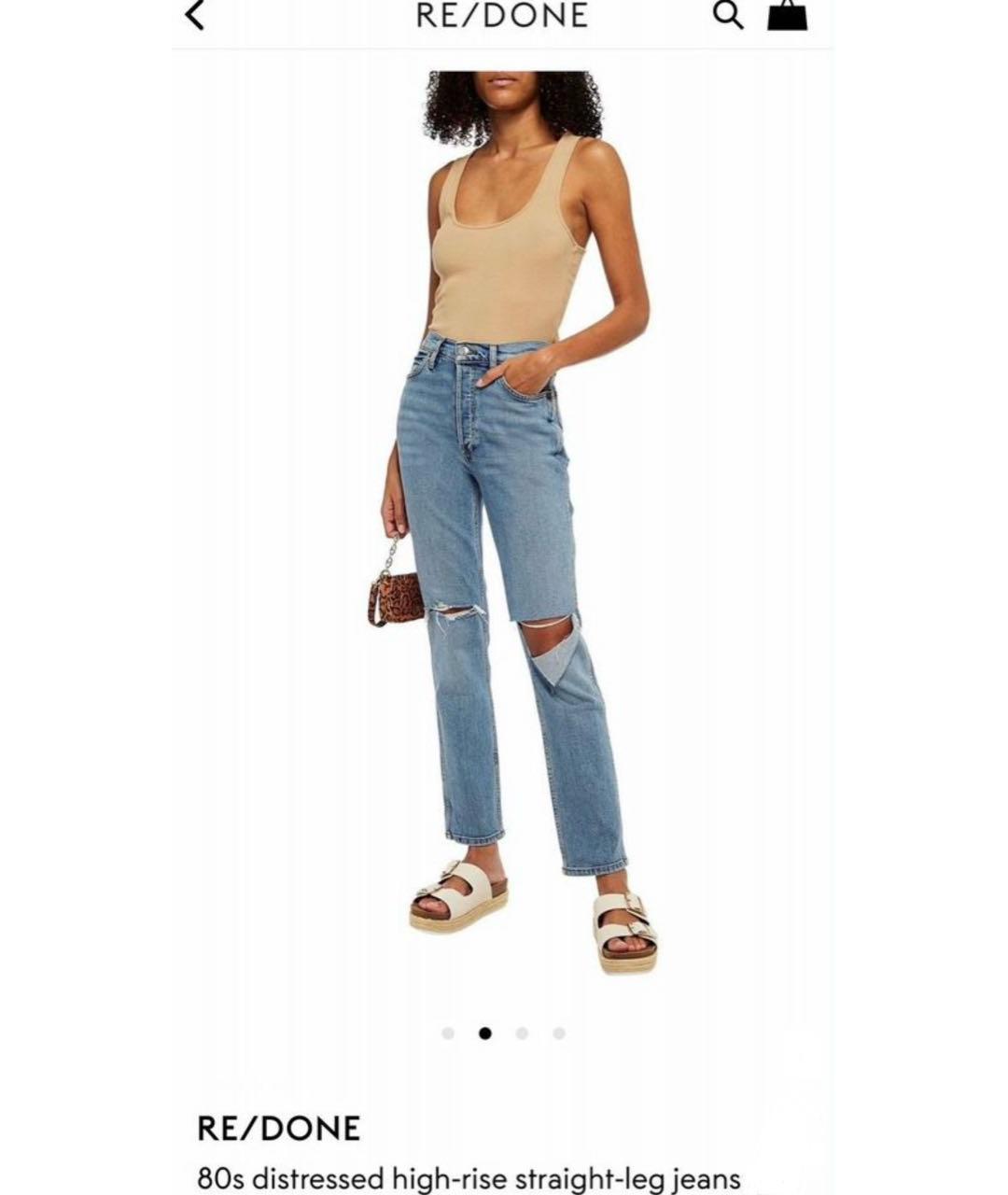Open search with the magnifier icon
This screenshot has width=1008, height=1195.
point(728,15)
